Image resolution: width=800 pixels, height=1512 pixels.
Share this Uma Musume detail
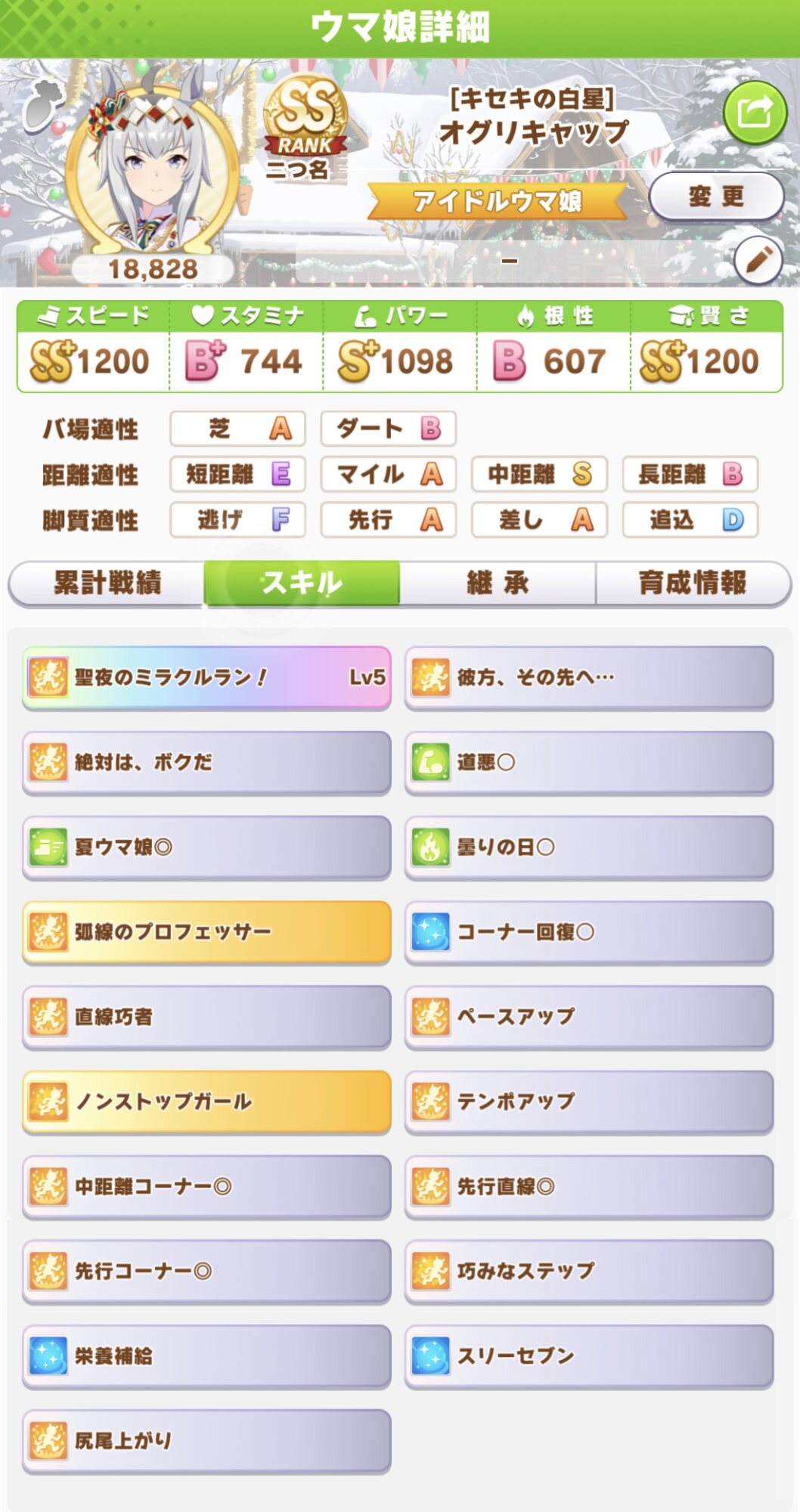pos(755,113)
